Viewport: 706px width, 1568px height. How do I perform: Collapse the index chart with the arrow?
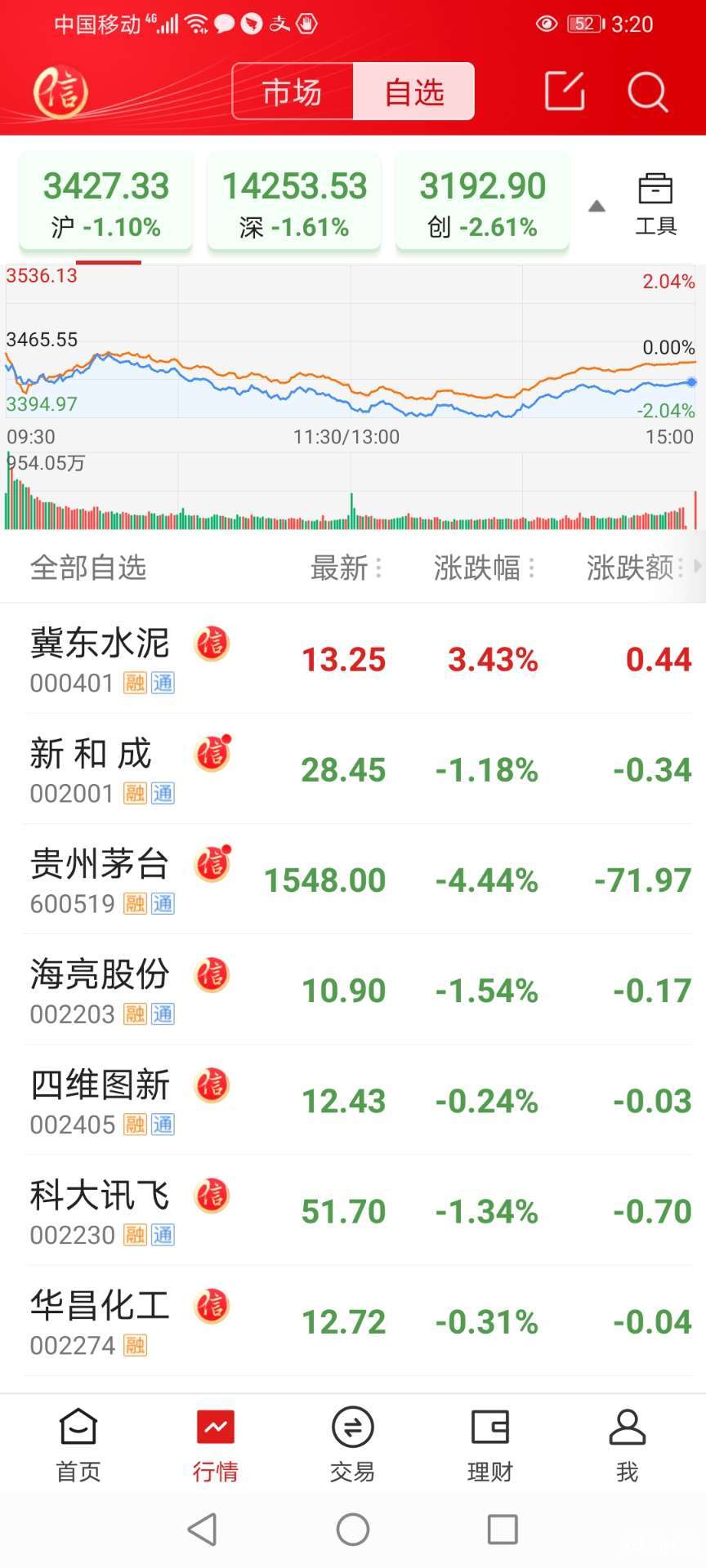coord(597,206)
